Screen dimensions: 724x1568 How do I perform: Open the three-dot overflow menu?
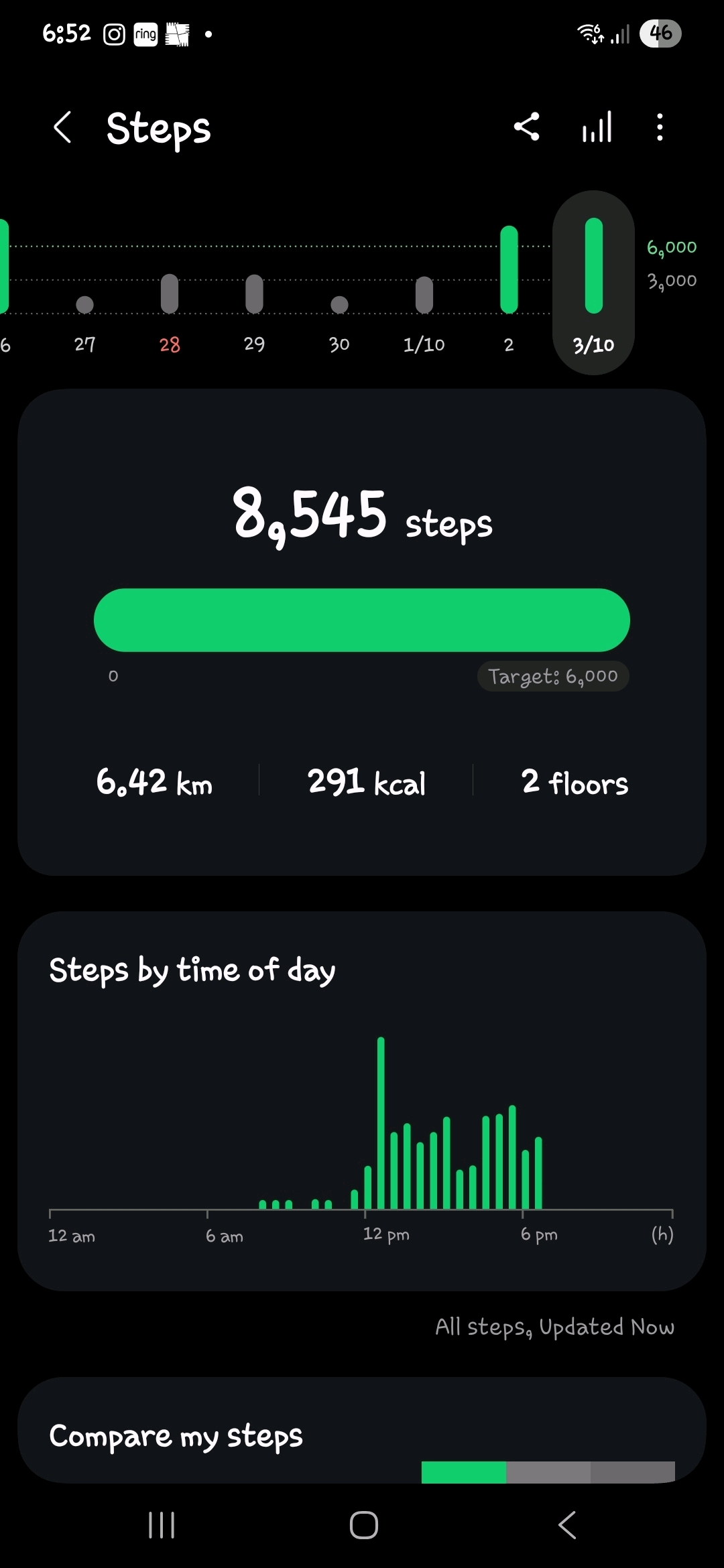click(660, 127)
